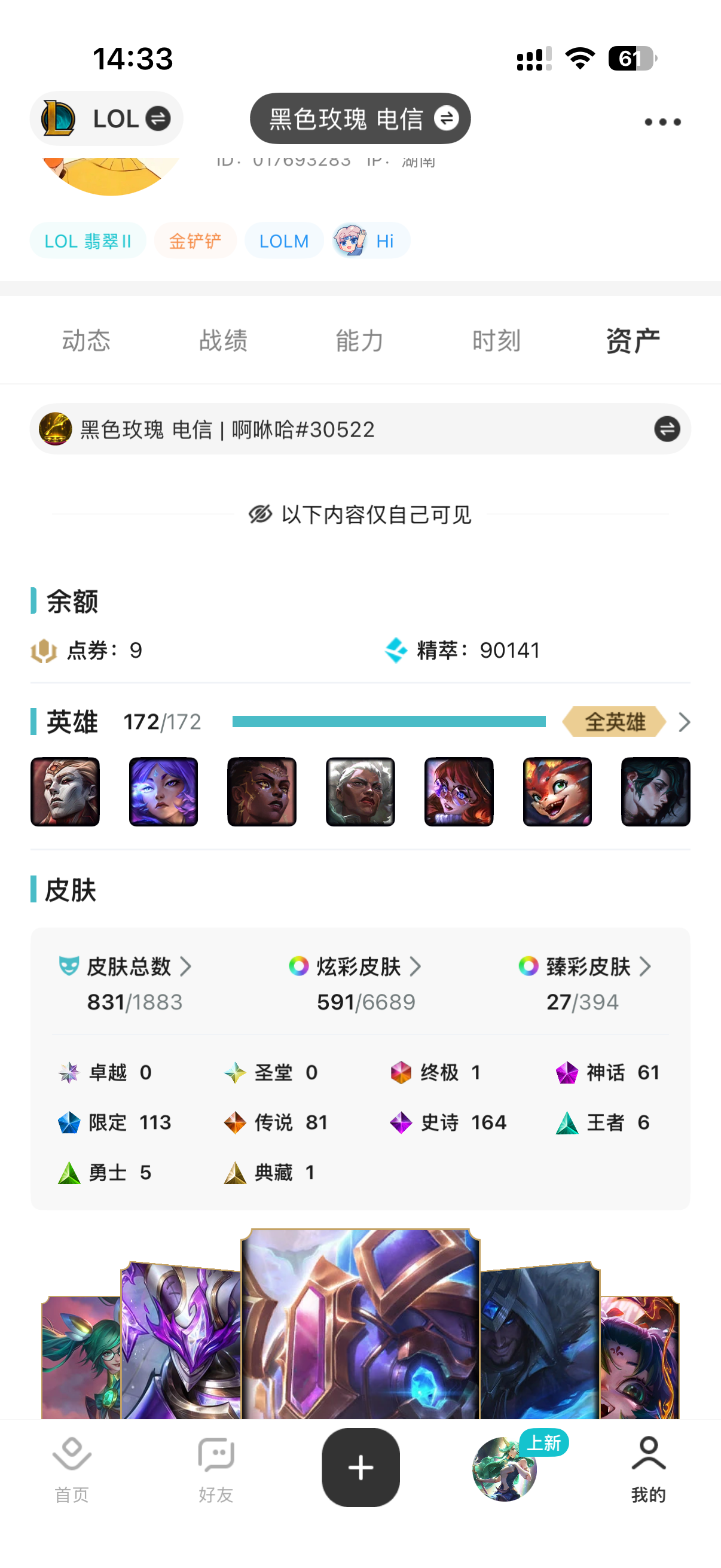Screen dimensions: 721x1568
Task: Change server from 黑色玫瑰 电信
Action: (359, 118)
